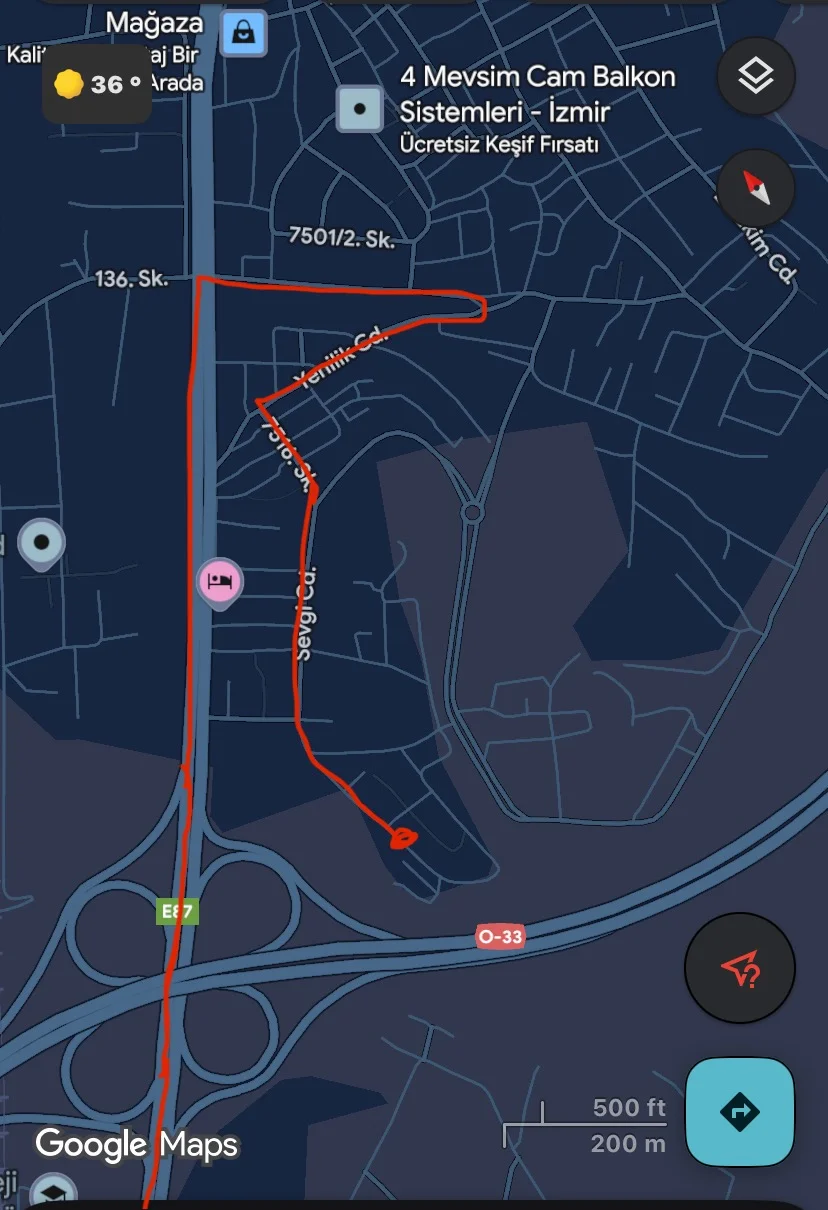Open the blue directions button
828x1210 pixels.
pos(740,1112)
